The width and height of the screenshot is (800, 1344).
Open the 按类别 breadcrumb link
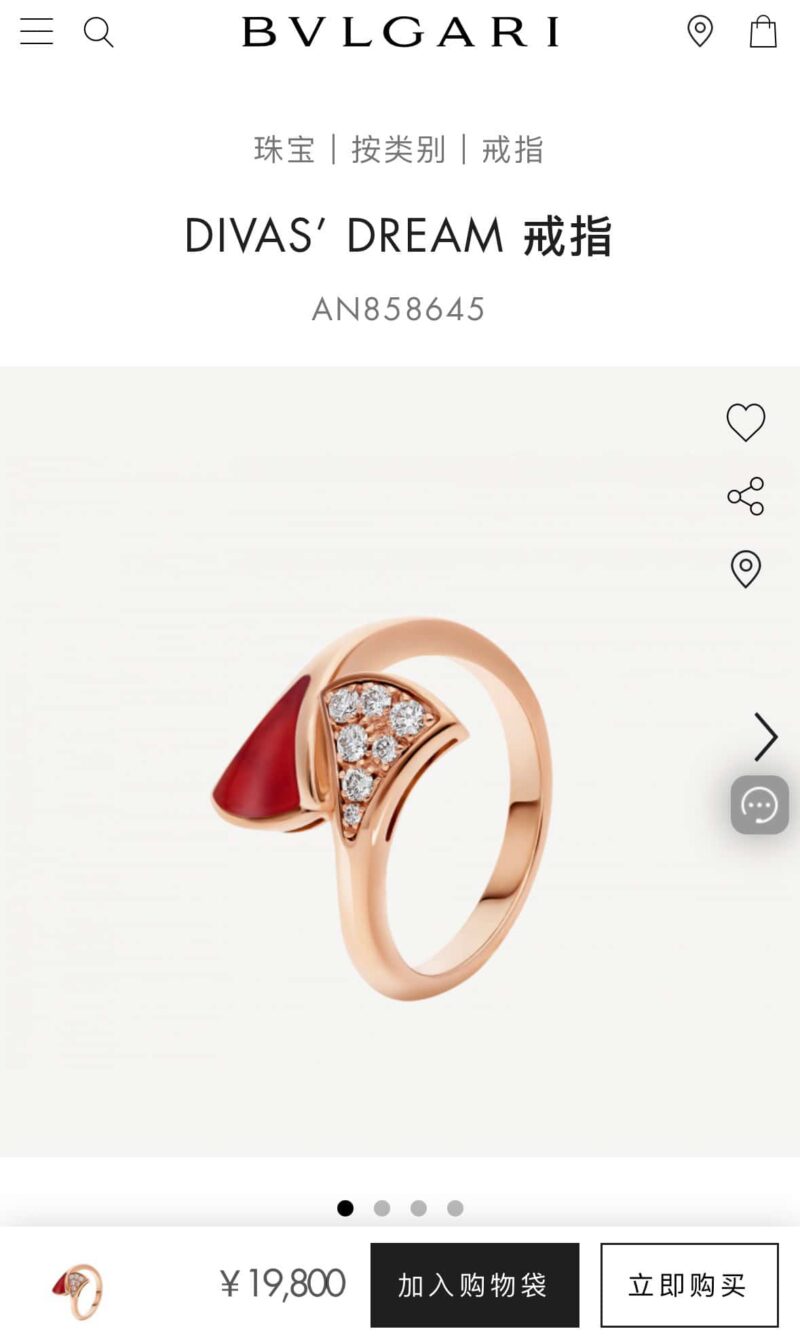tap(398, 150)
